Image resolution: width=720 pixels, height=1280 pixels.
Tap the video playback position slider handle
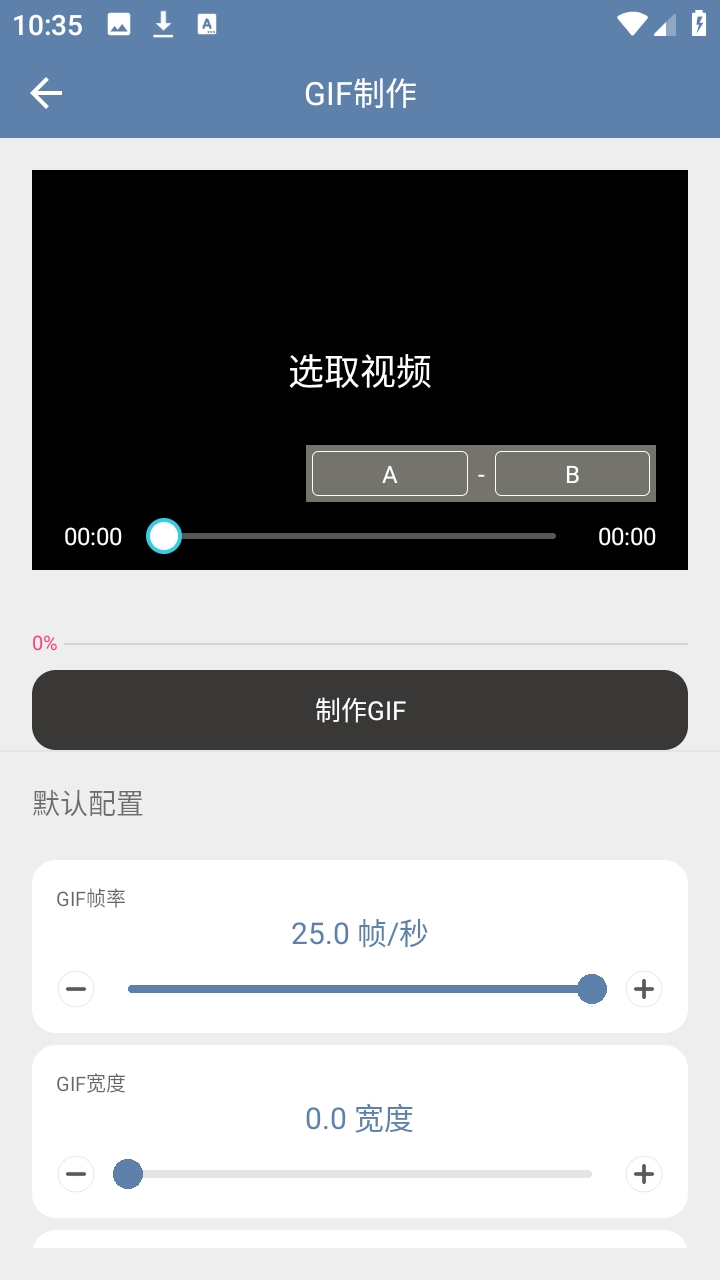[x=164, y=536]
